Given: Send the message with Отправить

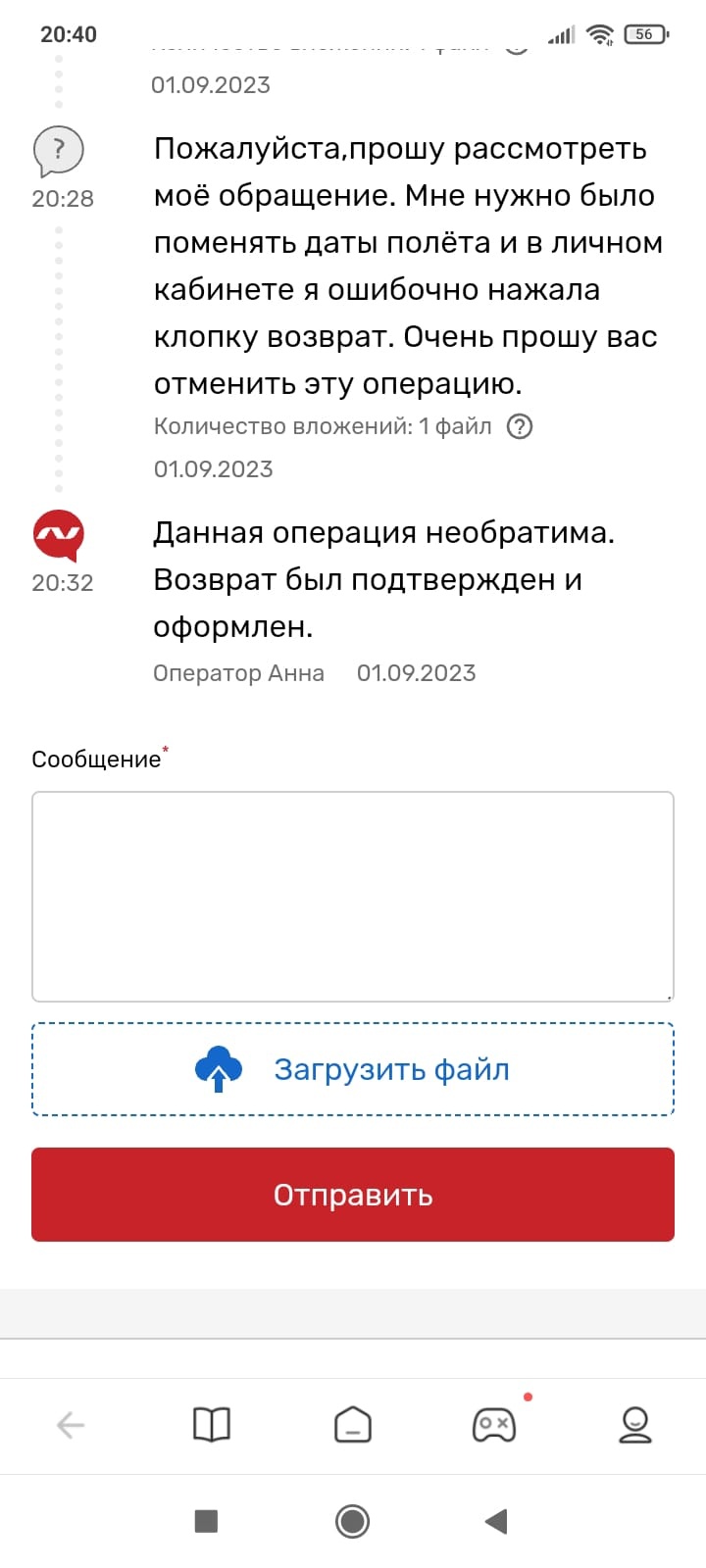Looking at the screenshot, I should pos(353,1195).
